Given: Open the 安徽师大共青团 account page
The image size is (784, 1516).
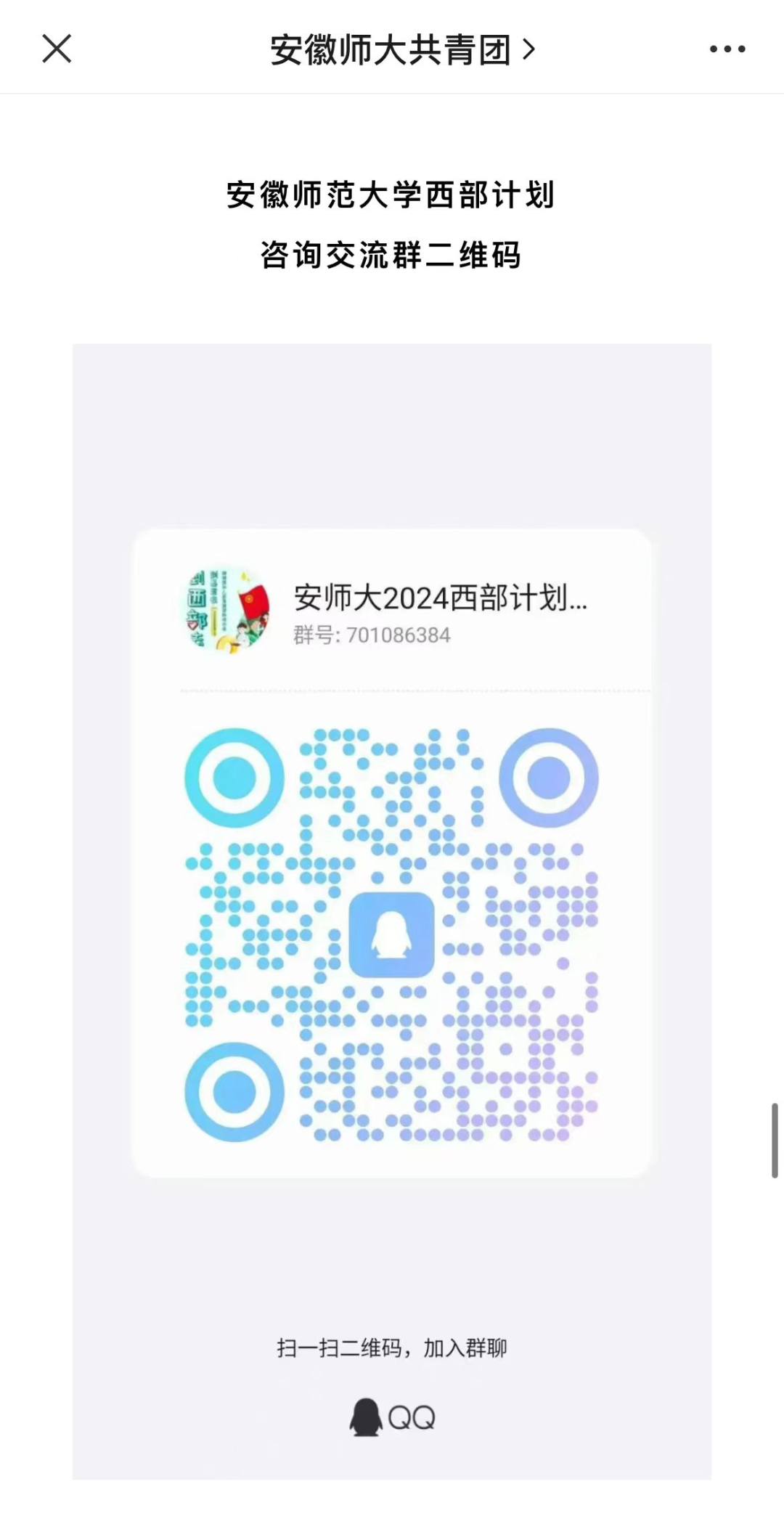Looking at the screenshot, I should (401, 50).
